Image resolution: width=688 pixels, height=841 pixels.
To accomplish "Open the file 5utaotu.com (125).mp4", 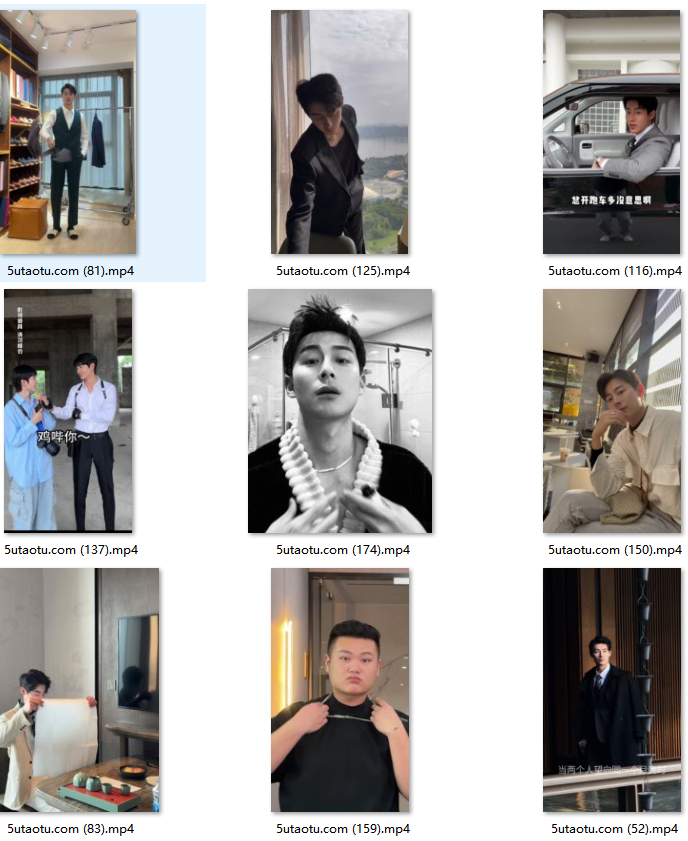I will point(340,132).
